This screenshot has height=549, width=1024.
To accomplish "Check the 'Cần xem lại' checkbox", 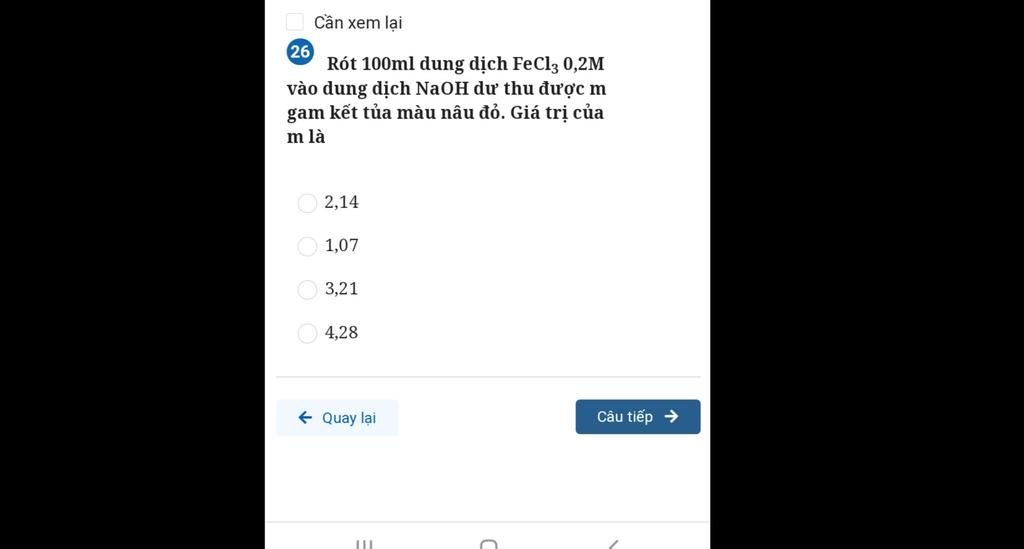I will tap(295, 22).
